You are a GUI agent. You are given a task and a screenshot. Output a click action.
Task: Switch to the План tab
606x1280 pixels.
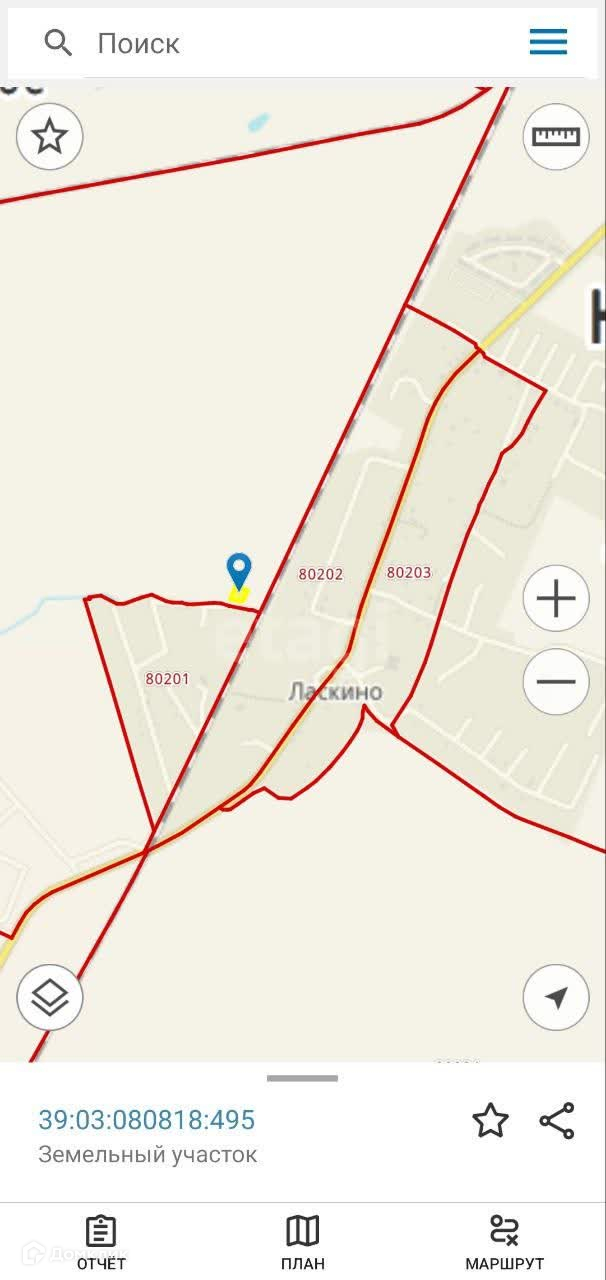click(303, 1242)
